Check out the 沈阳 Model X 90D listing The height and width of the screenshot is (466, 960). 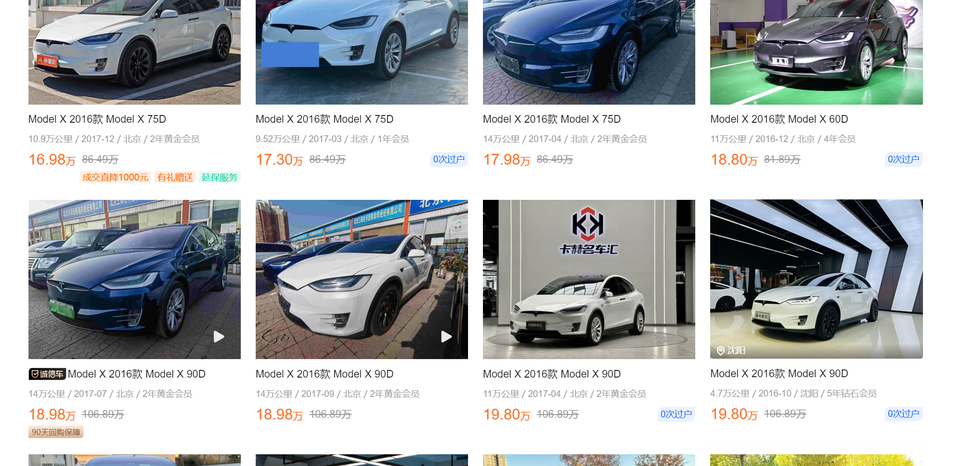click(x=778, y=374)
